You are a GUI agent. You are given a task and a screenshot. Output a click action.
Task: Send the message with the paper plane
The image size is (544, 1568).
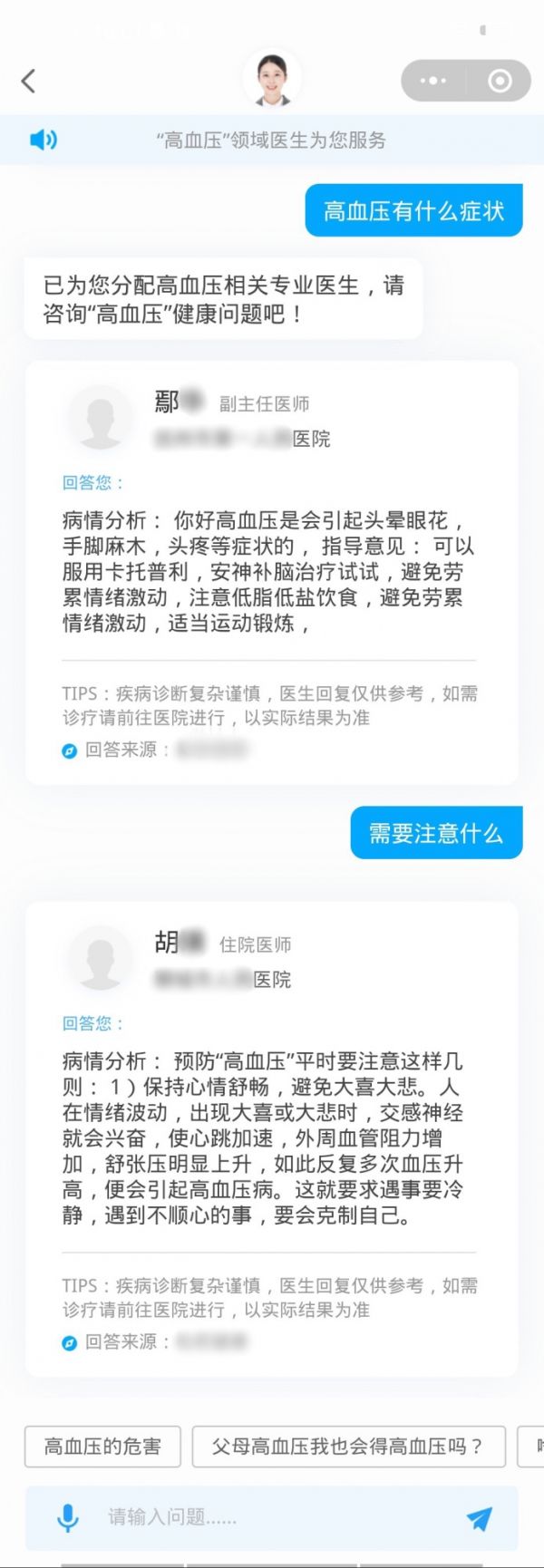[479, 1517]
